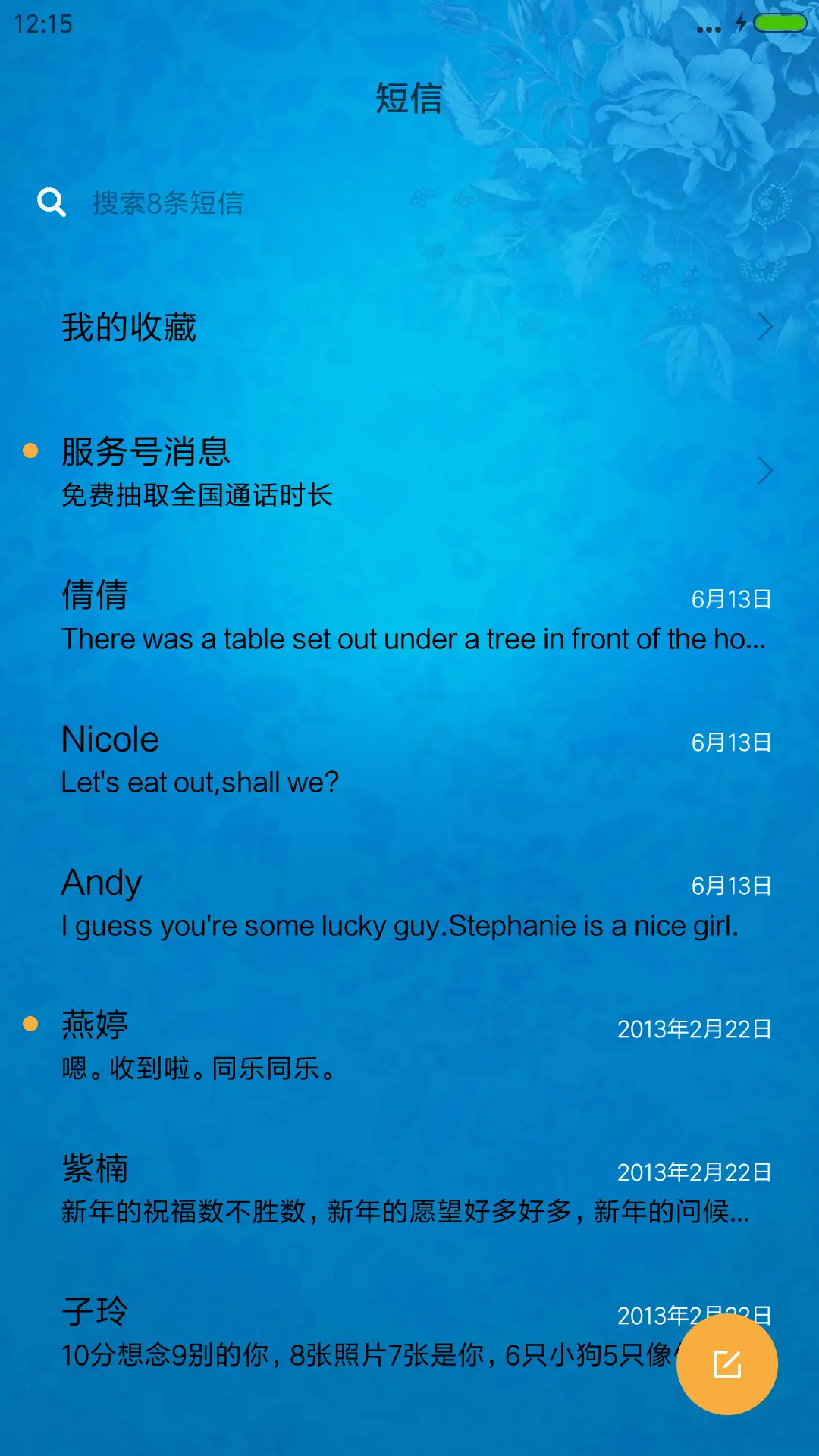Open Andy's message thread
This screenshot has width=819, height=1456.
tap(409, 901)
